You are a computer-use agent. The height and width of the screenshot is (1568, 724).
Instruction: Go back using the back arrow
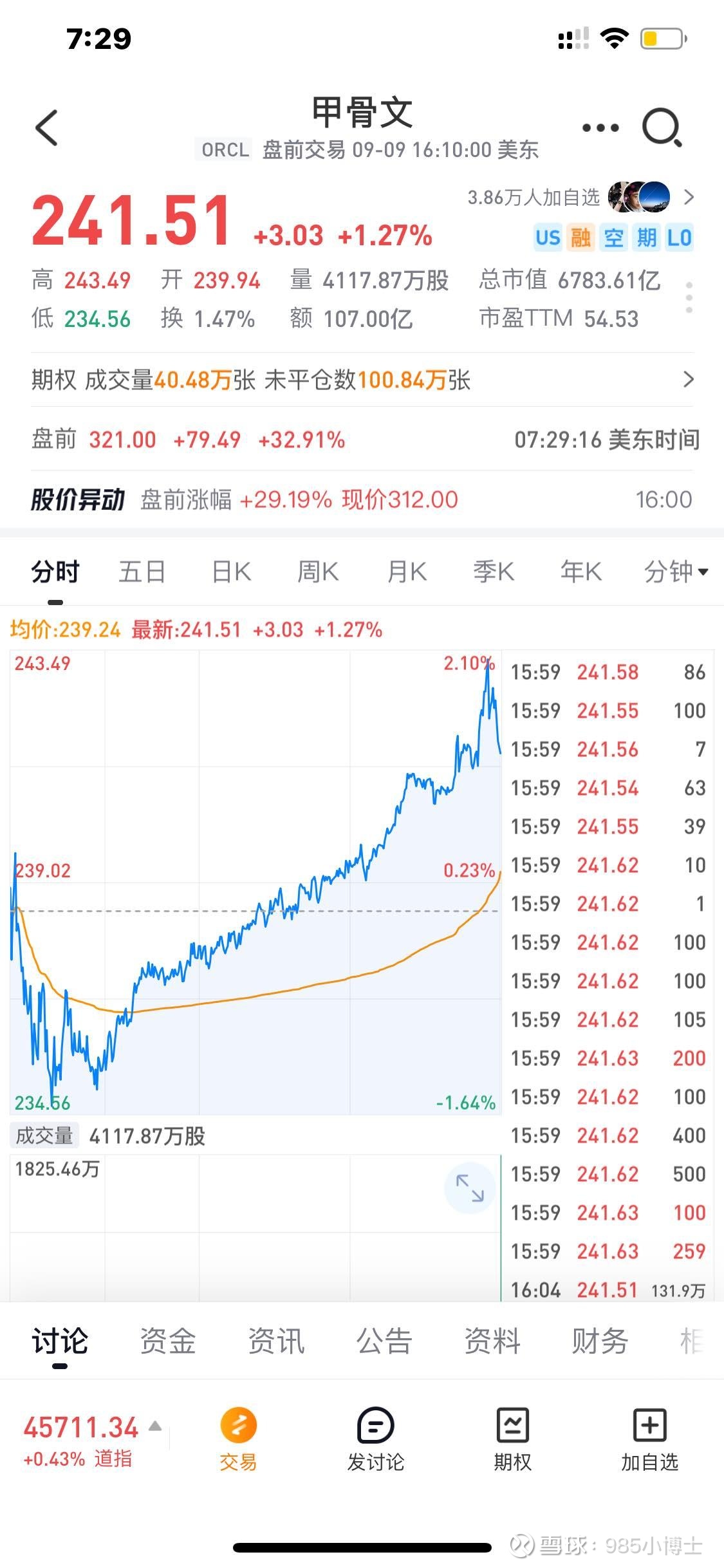tap(47, 127)
